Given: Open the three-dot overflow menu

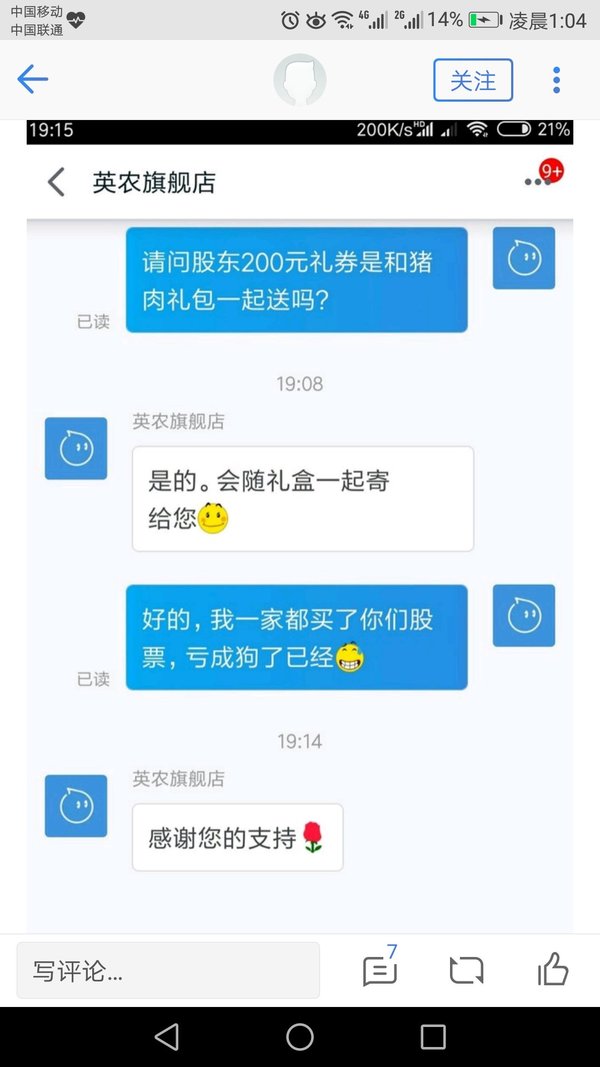Looking at the screenshot, I should click(556, 80).
